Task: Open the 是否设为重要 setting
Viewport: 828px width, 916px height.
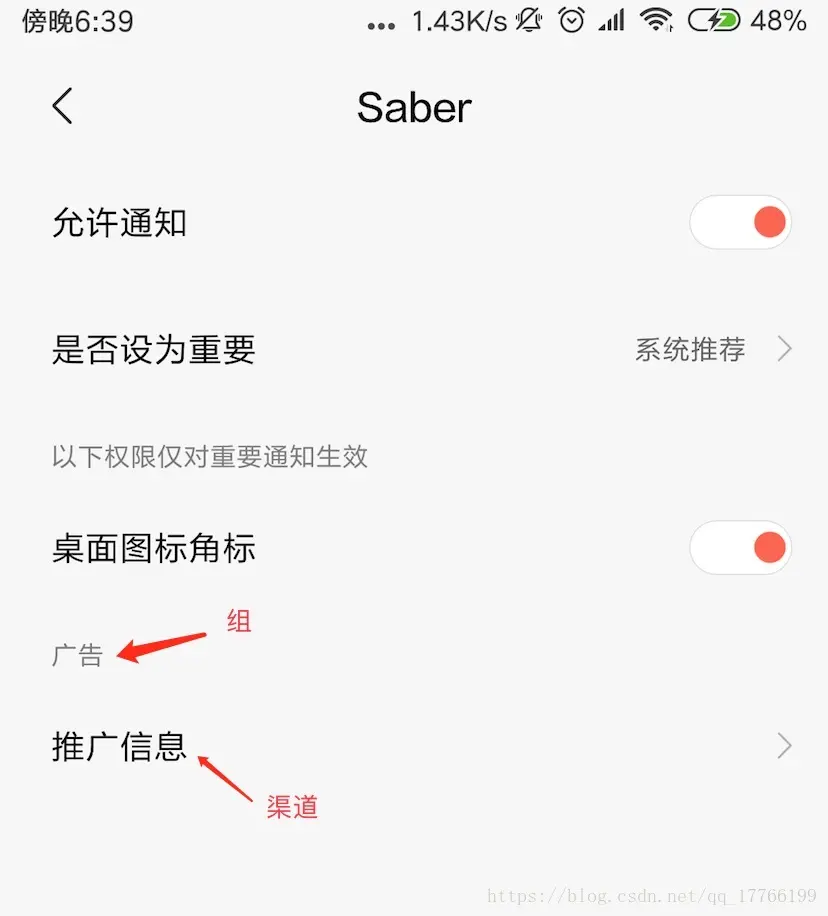Action: 420,349
